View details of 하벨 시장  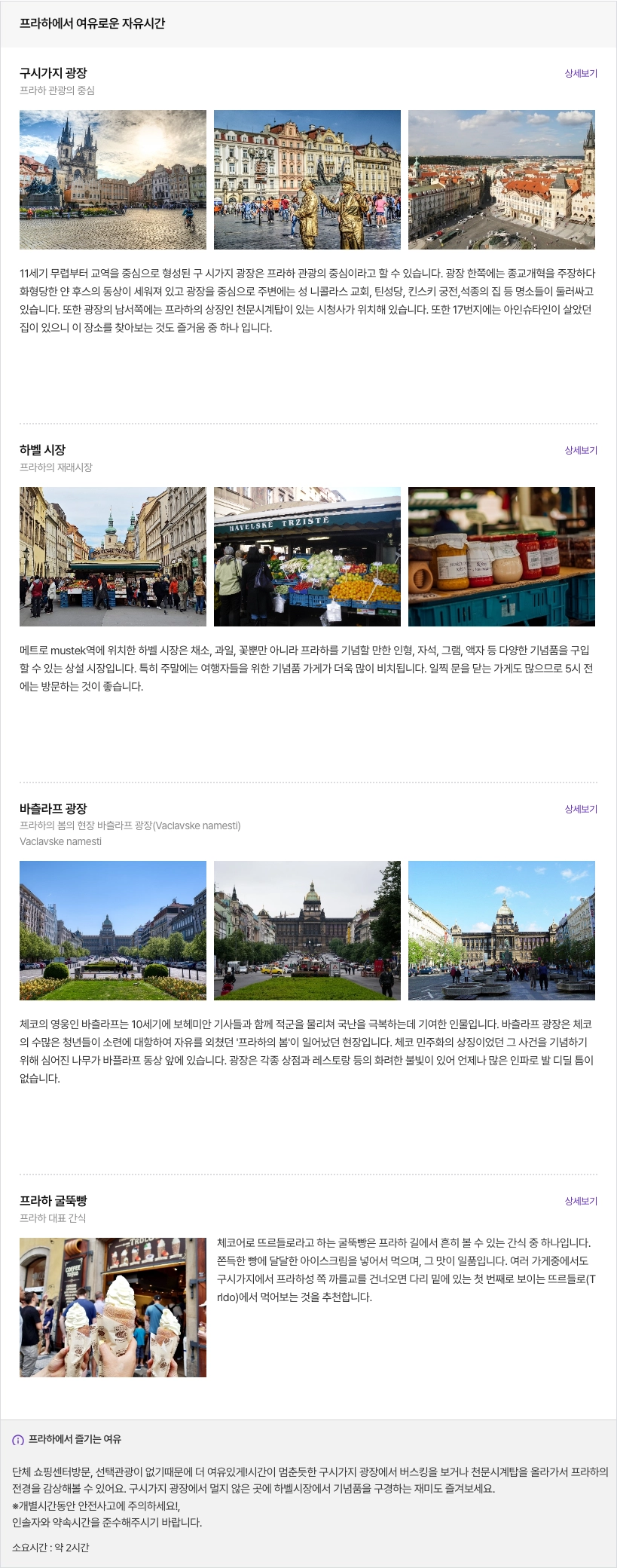pyautogui.click(x=581, y=451)
